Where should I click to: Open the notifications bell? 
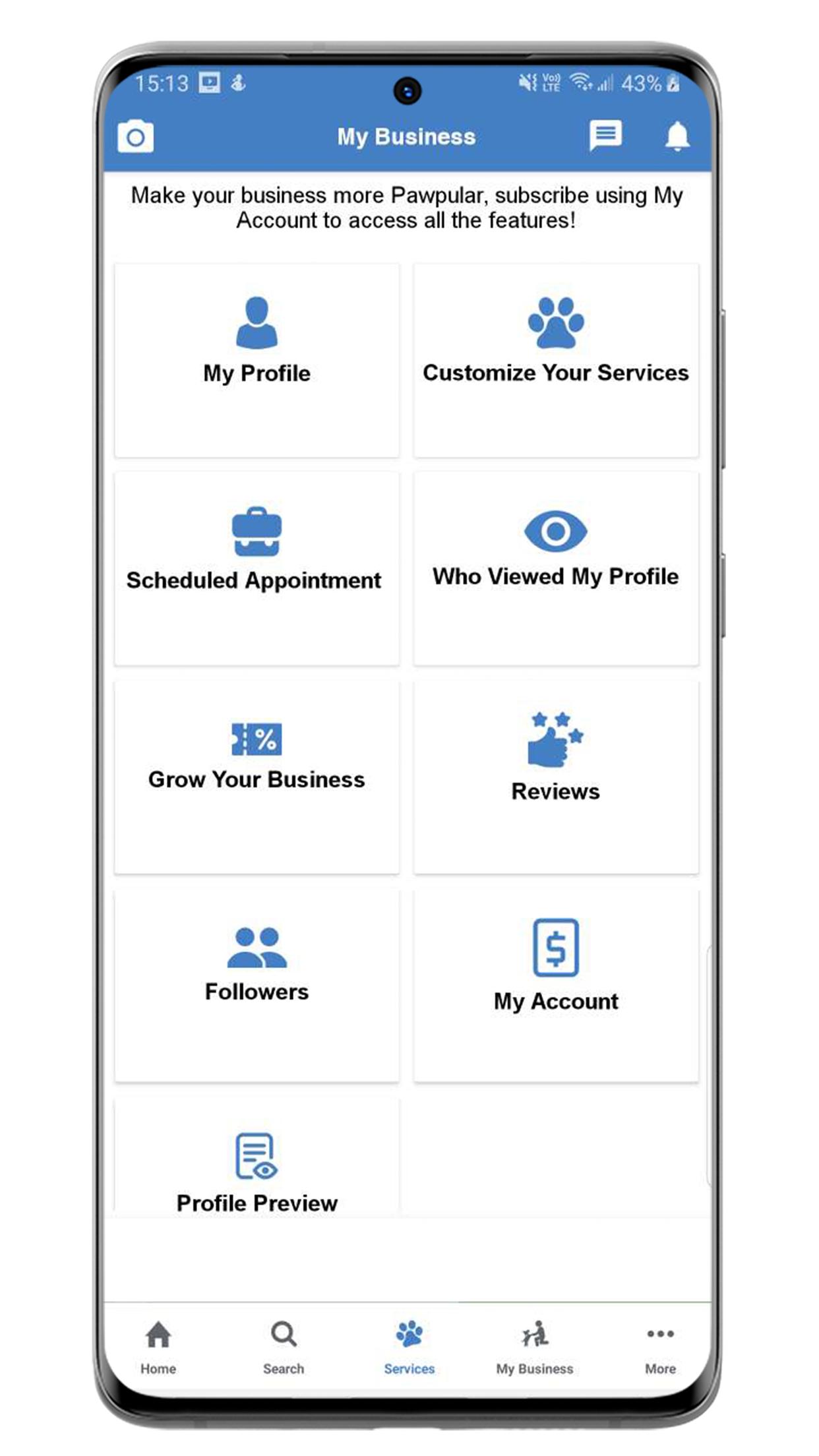[677, 136]
